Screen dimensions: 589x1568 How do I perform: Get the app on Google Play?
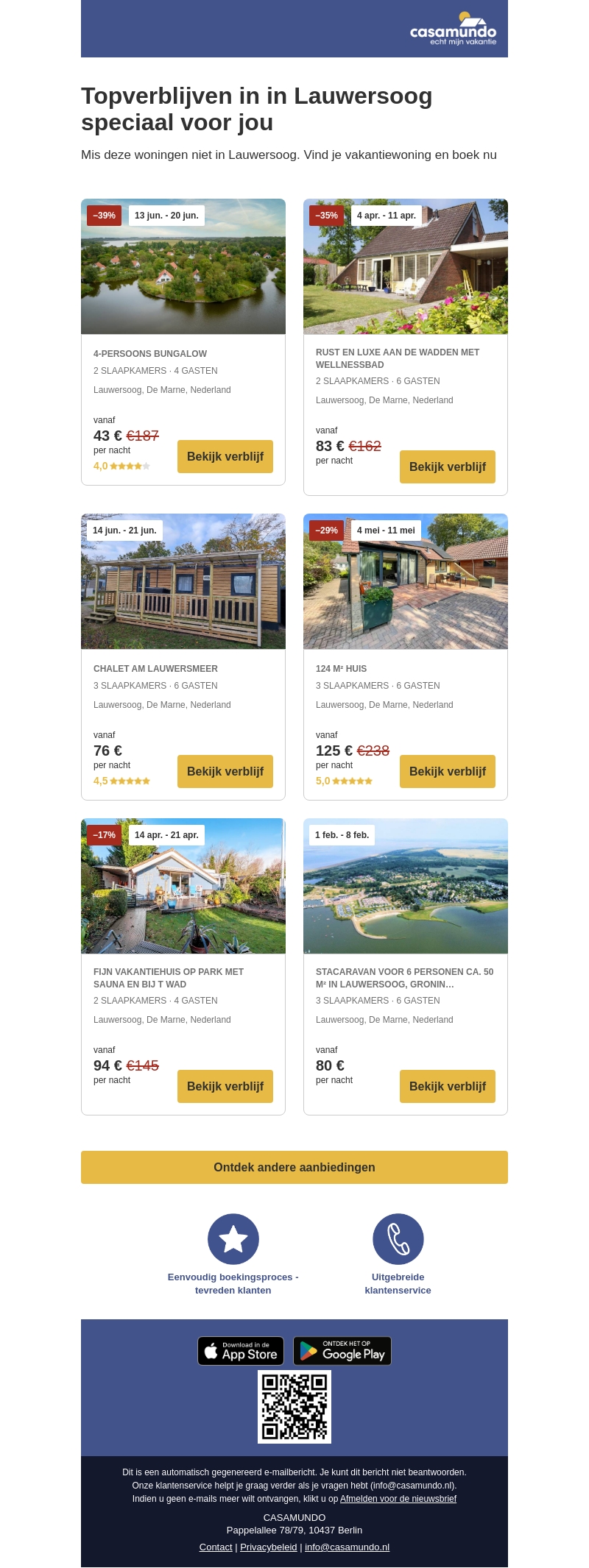point(342,1351)
